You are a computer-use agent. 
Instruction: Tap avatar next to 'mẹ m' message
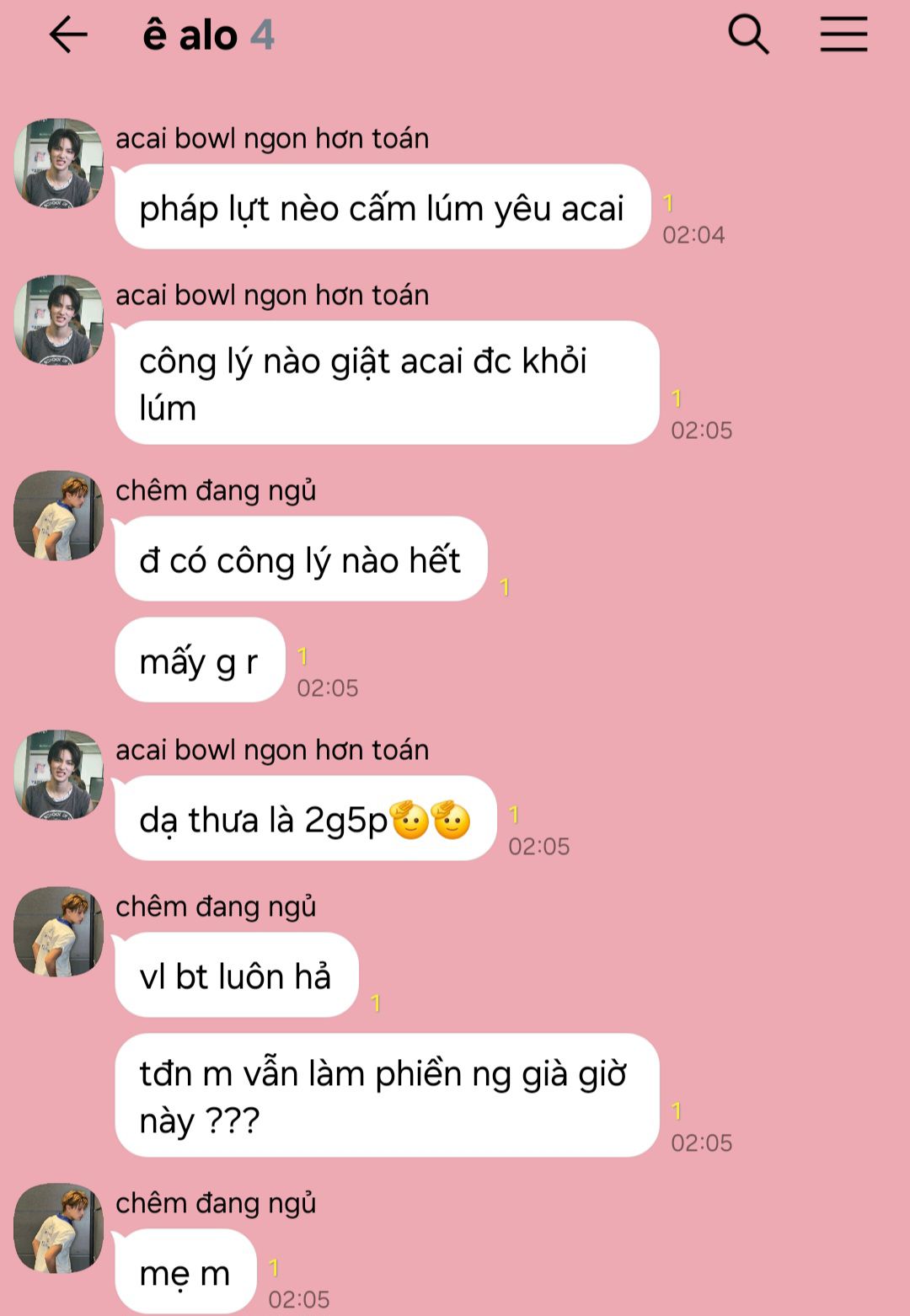(58, 1228)
